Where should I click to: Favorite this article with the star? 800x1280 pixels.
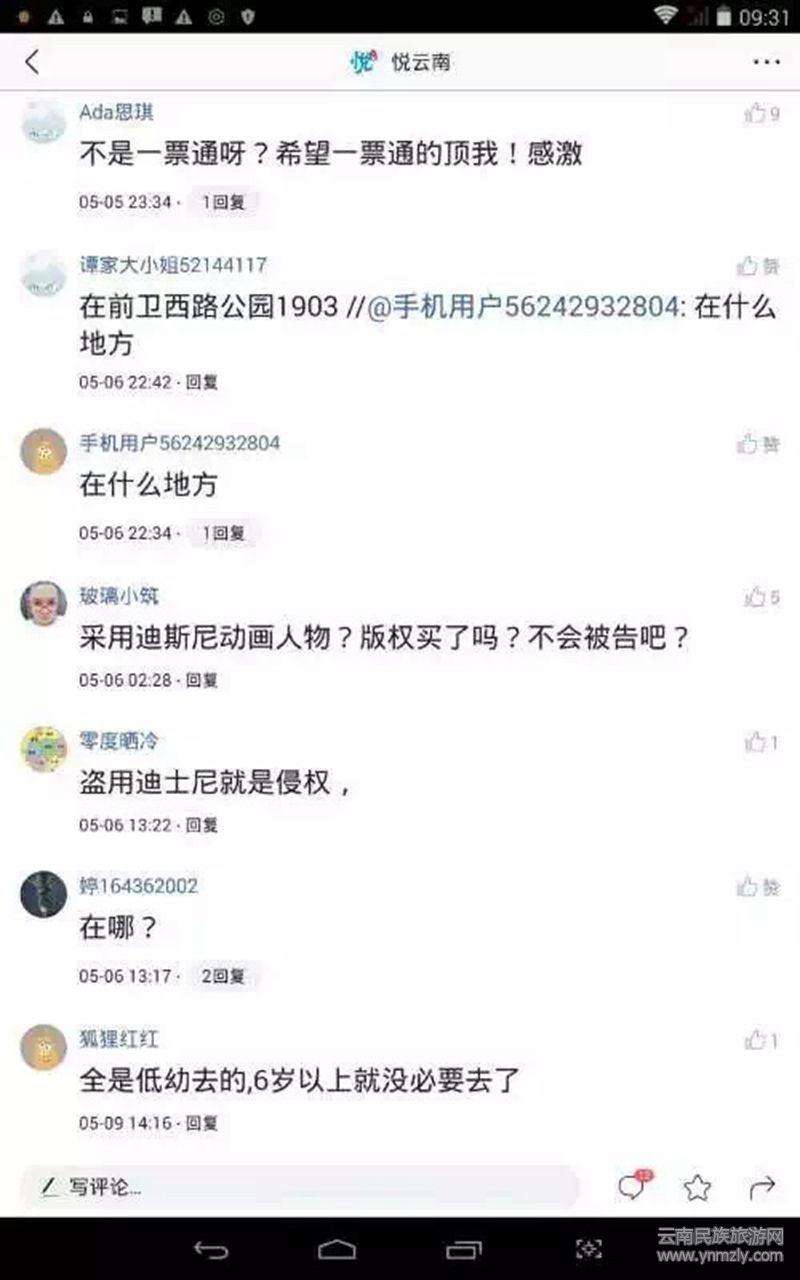pyautogui.click(x=697, y=1188)
